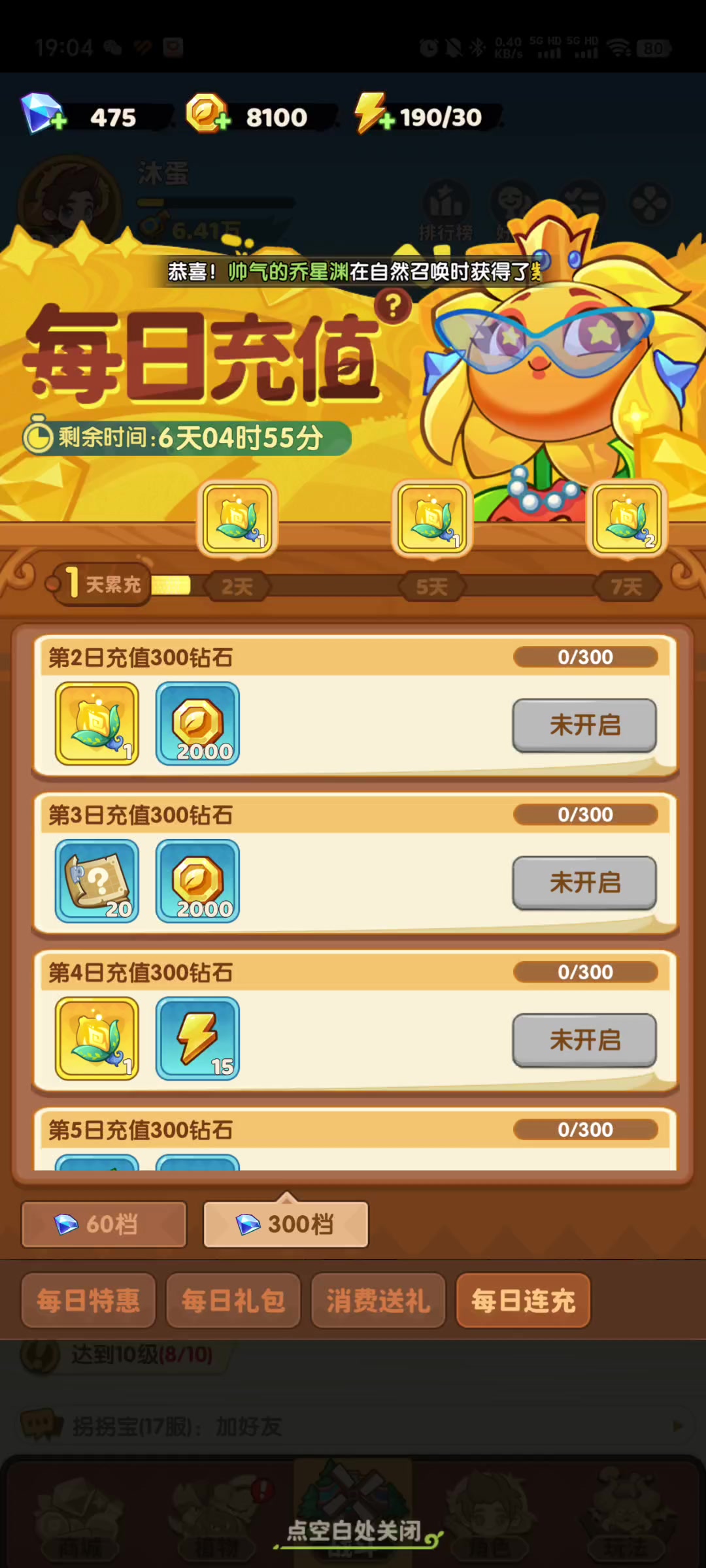The height and width of the screenshot is (1568, 706).
Task: Switch to the 每日礼包 tab
Action: pos(233,1301)
